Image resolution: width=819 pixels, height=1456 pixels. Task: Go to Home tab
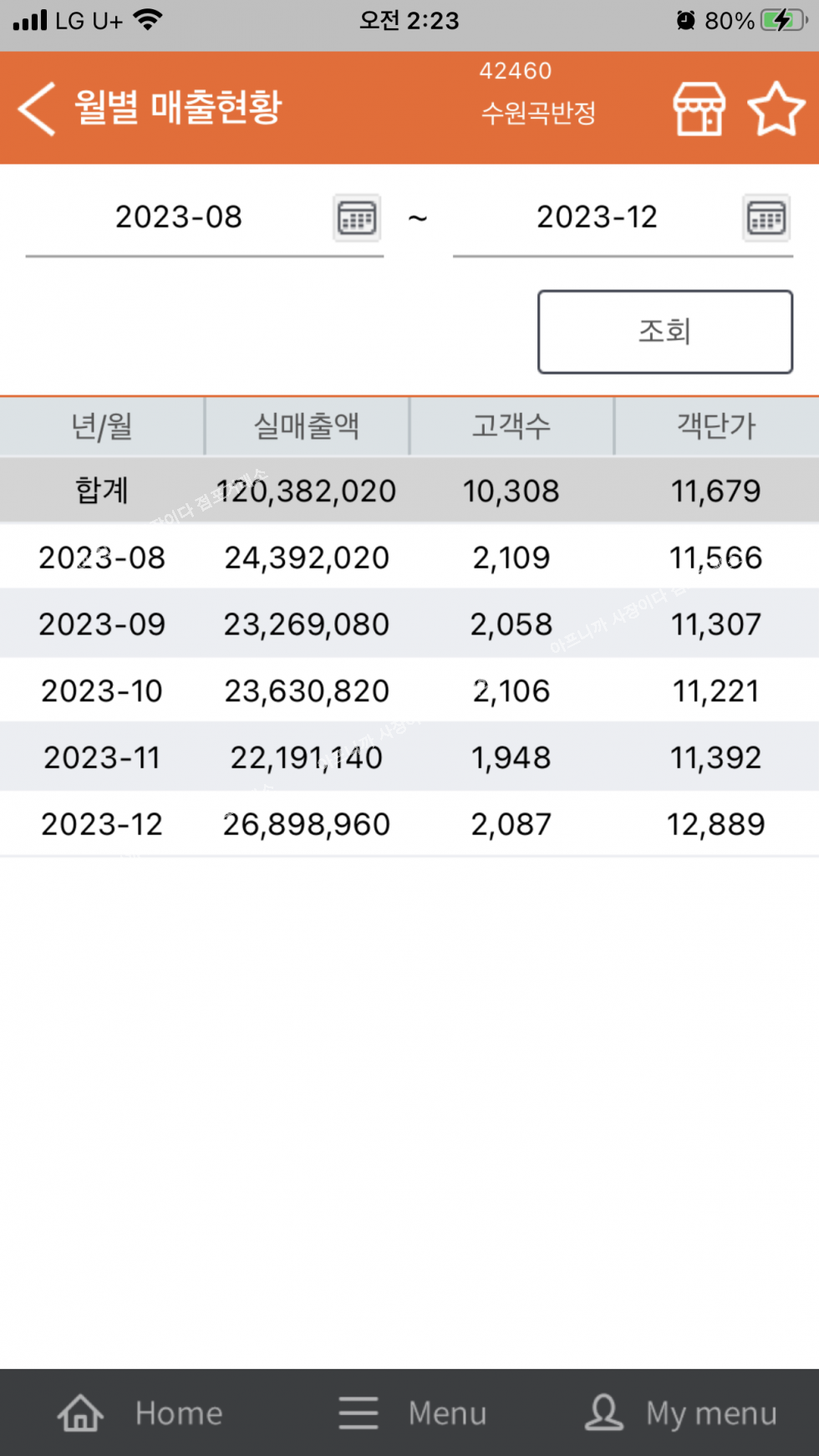(x=140, y=1413)
